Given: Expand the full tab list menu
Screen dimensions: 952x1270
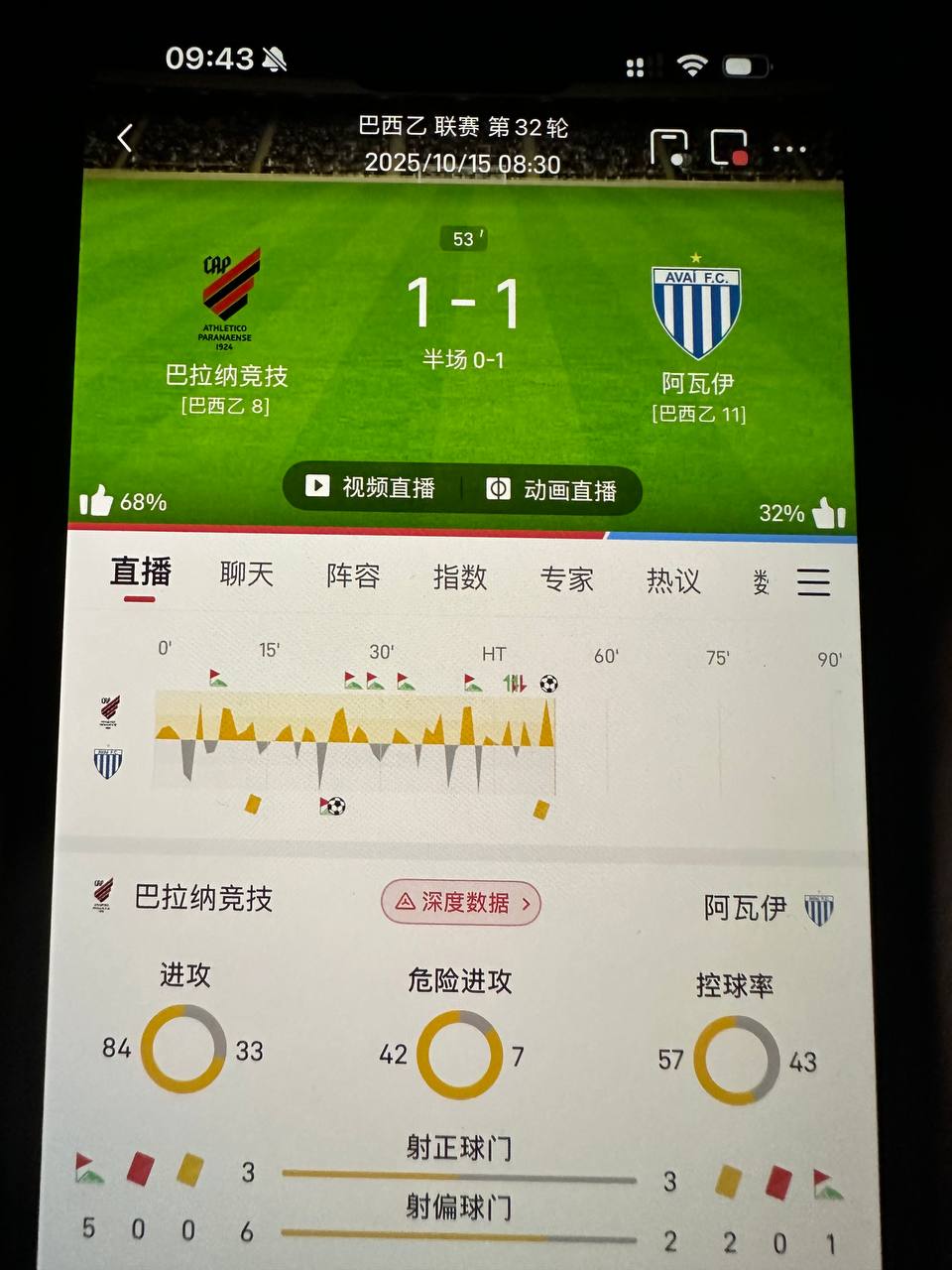Looking at the screenshot, I should point(813,582).
